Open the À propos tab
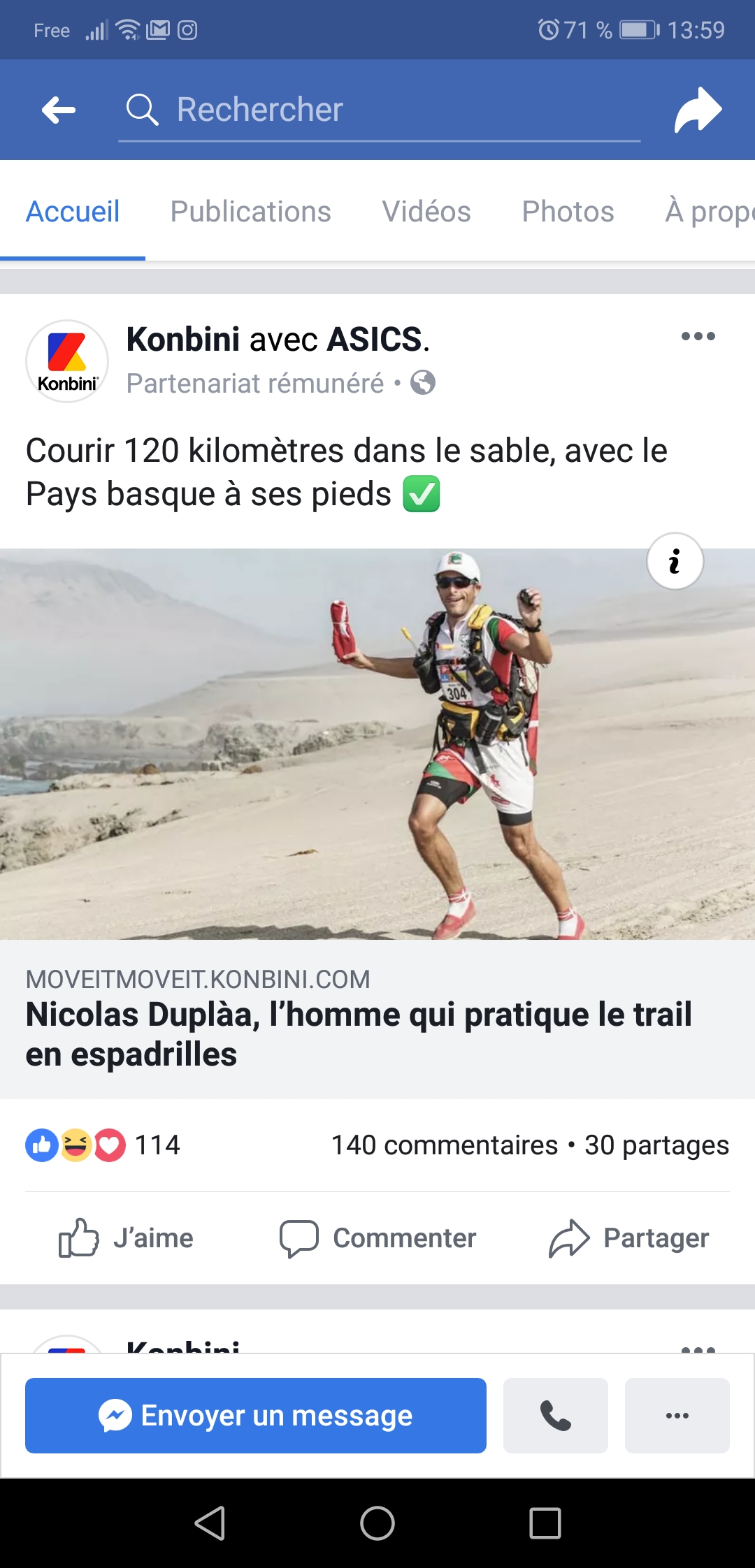The height and width of the screenshot is (1568, 755). [x=707, y=212]
